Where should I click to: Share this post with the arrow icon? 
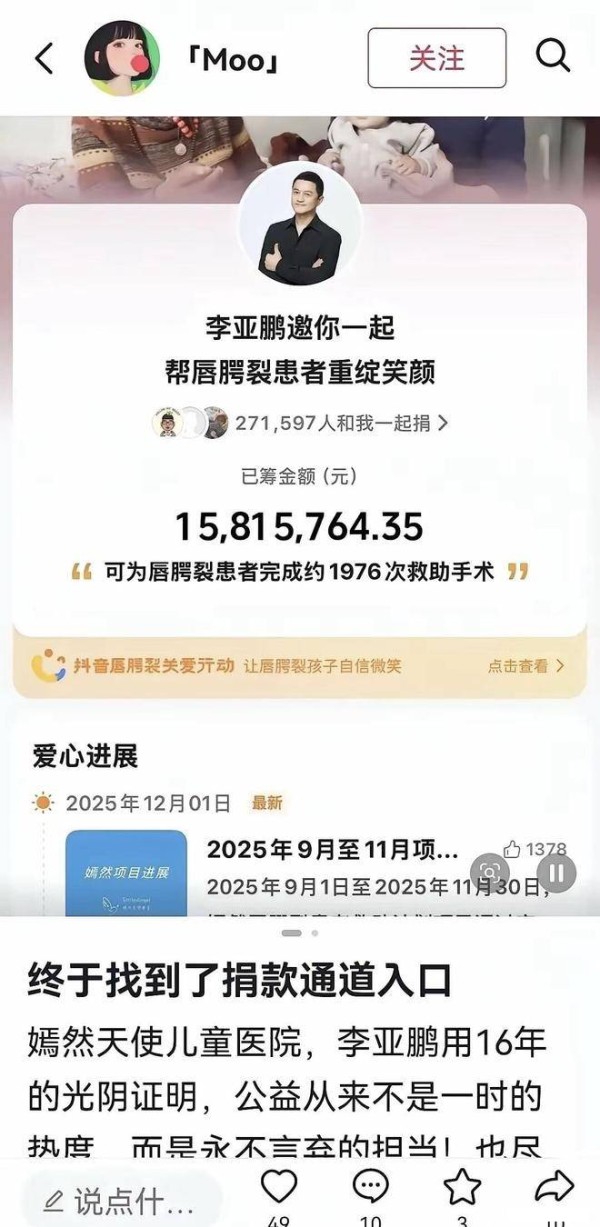coord(553,1187)
